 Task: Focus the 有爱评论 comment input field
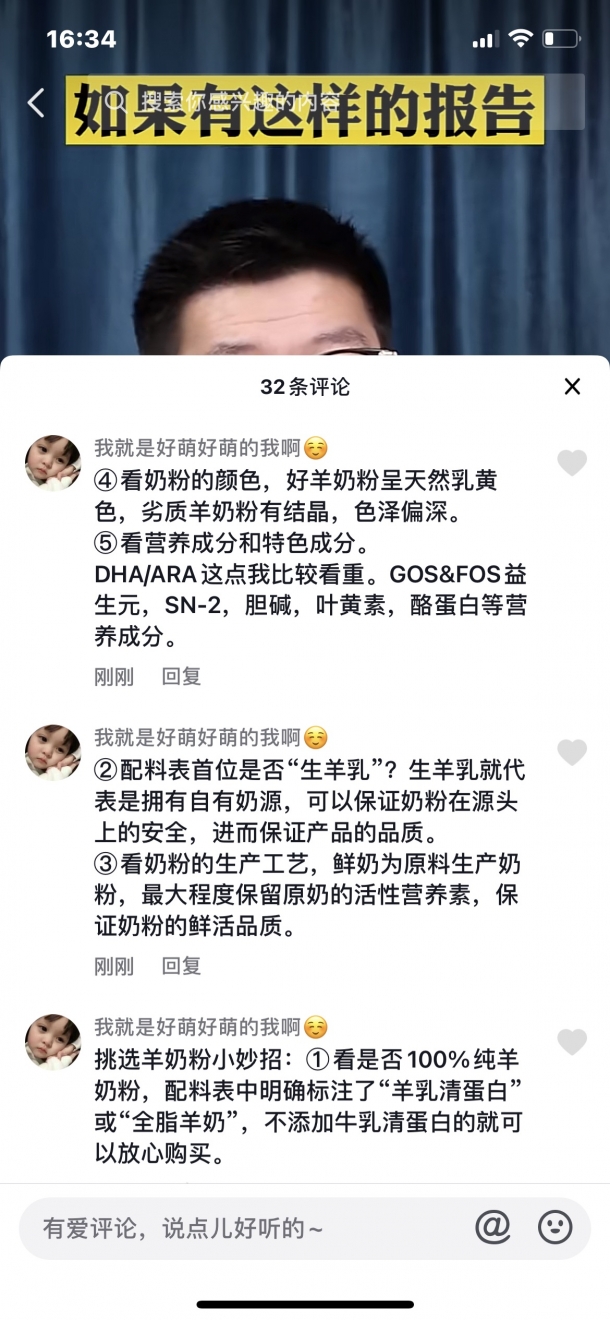point(240,1228)
